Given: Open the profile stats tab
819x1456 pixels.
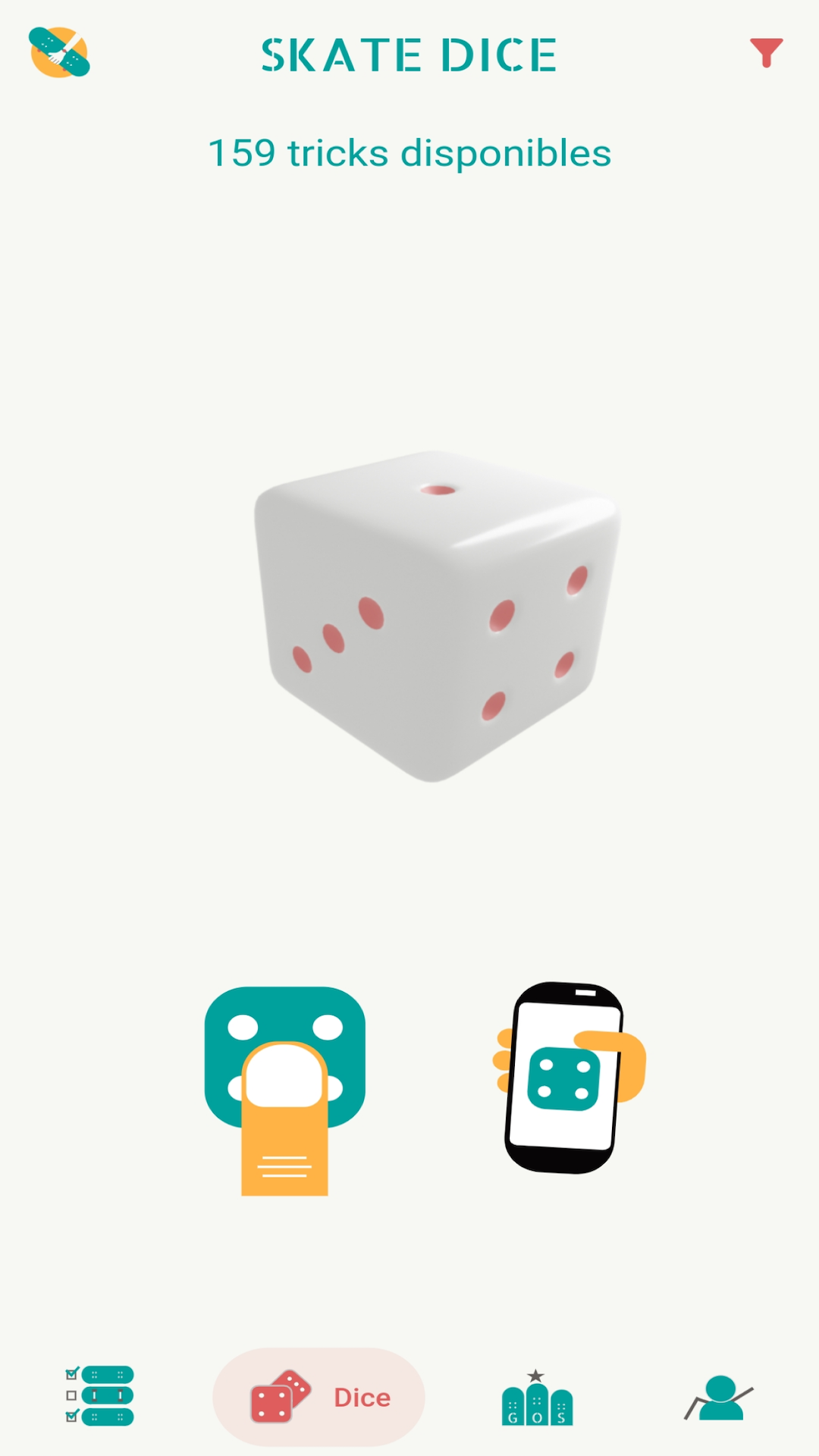Looking at the screenshot, I should pos(718,1398).
